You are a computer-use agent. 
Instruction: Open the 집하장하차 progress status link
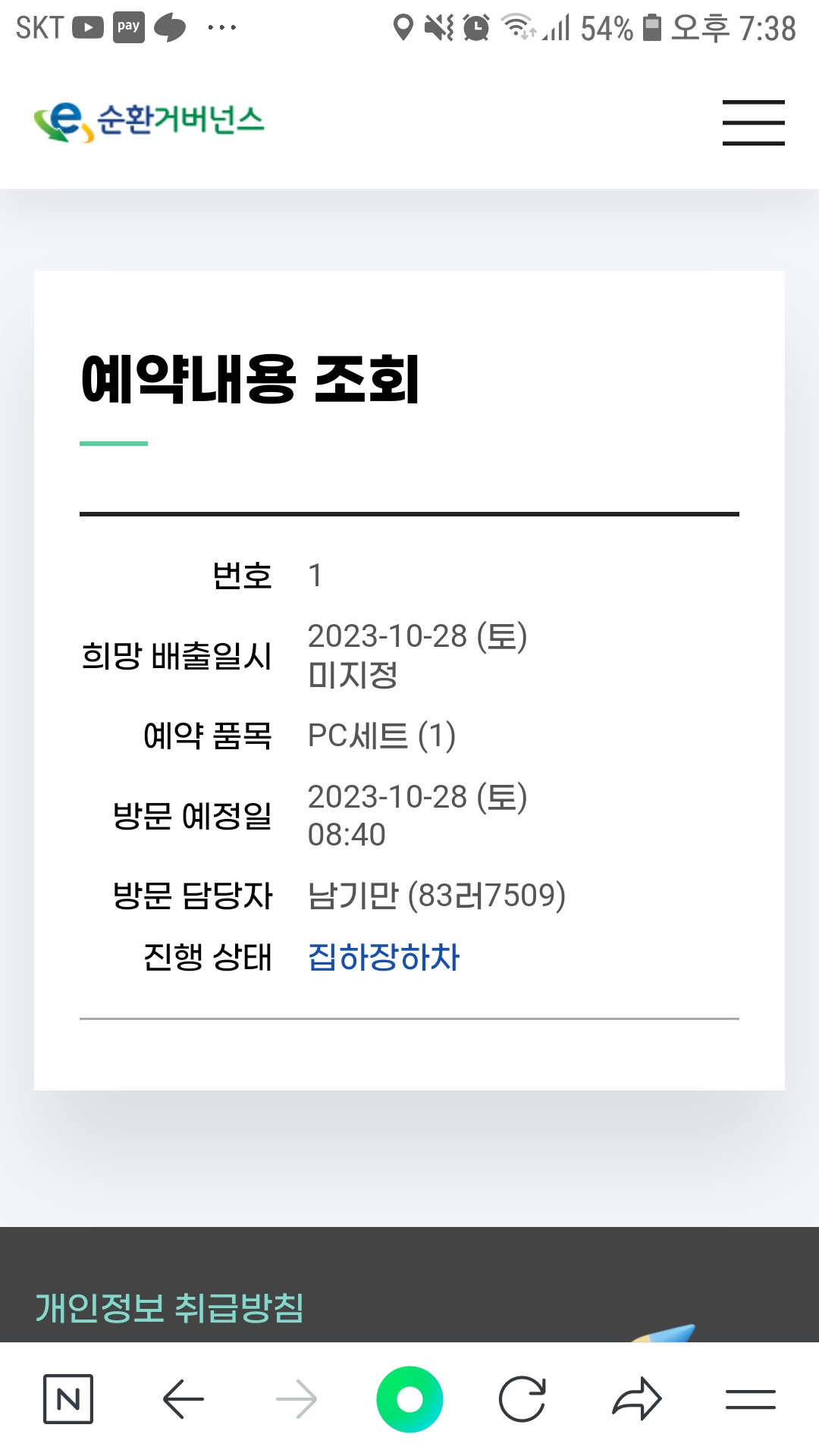coord(384,957)
